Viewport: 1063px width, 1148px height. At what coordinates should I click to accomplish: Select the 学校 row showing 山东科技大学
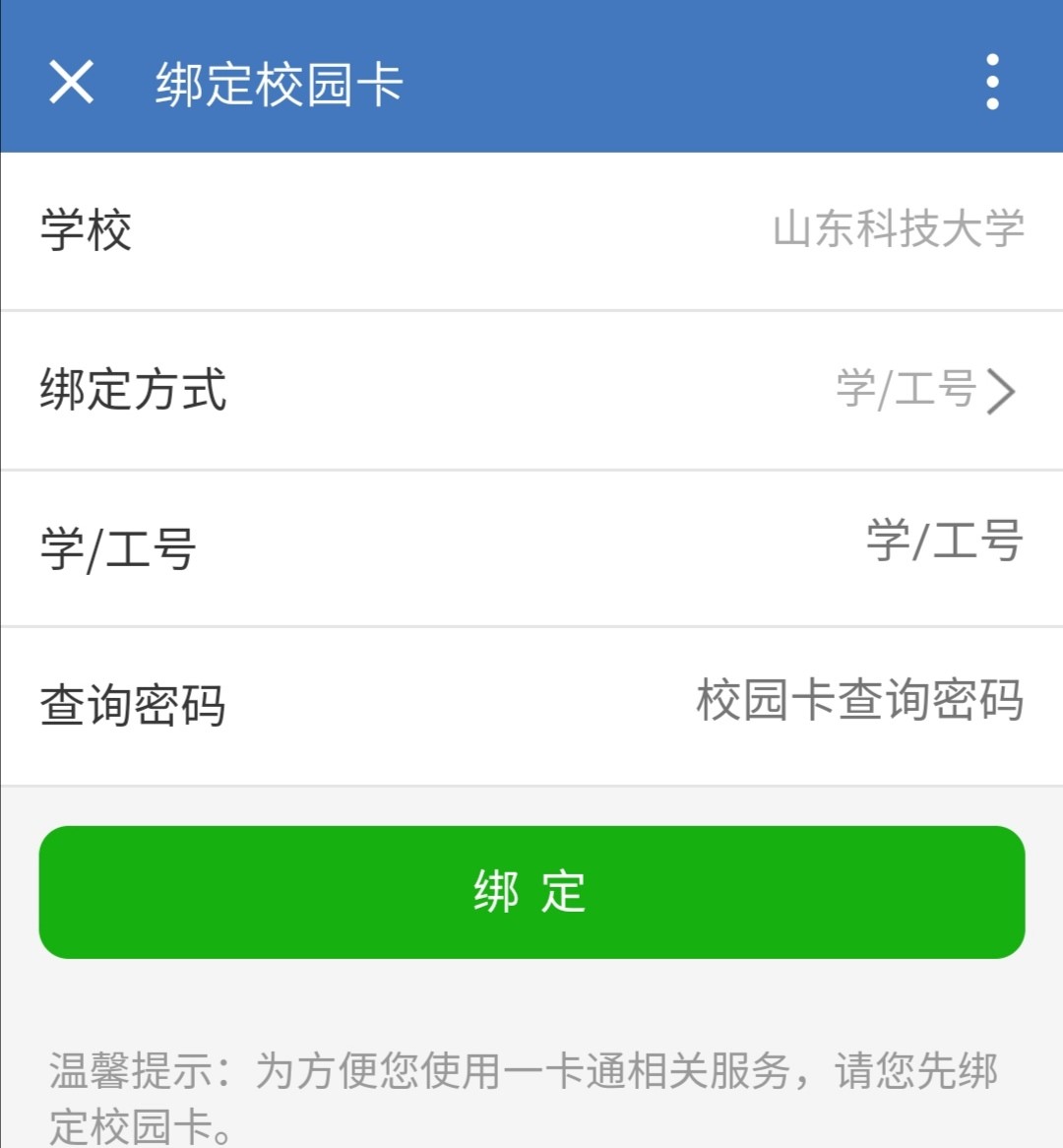coord(531,232)
